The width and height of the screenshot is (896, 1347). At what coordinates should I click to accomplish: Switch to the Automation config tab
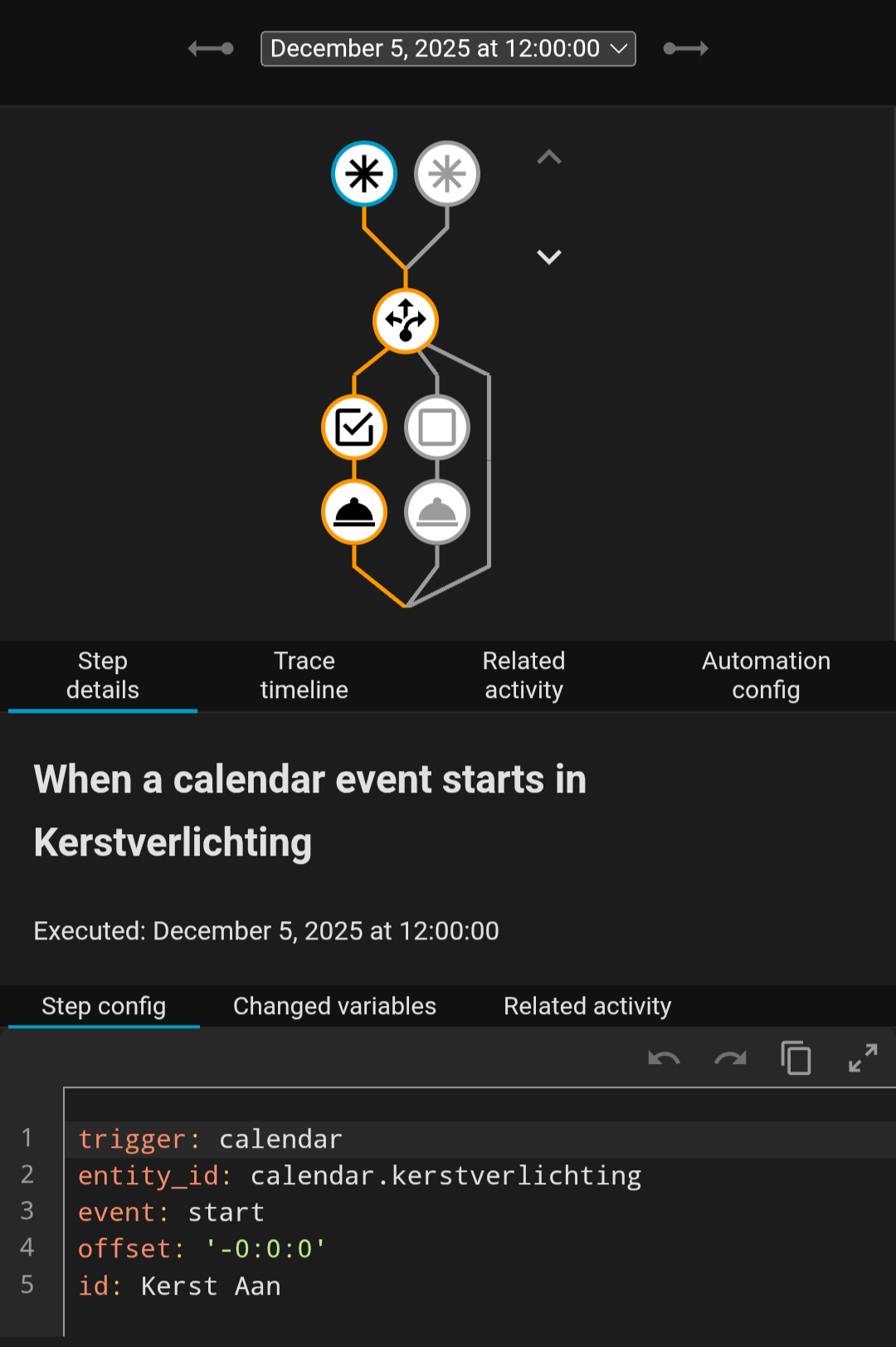point(766,676)
